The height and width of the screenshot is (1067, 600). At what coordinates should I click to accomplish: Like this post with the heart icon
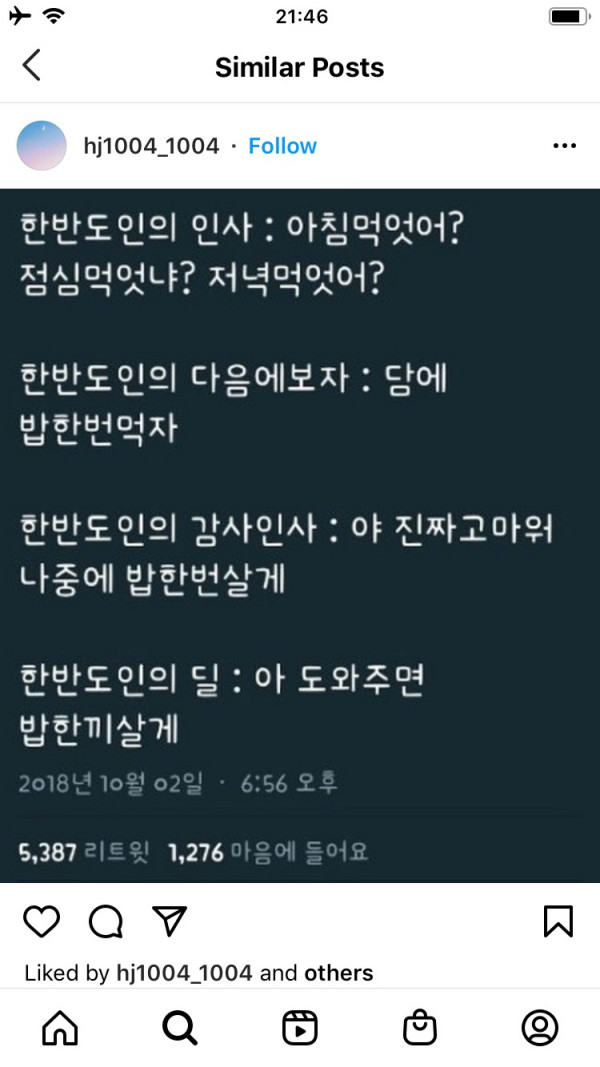pyautogui.click(x=41, y=921)
